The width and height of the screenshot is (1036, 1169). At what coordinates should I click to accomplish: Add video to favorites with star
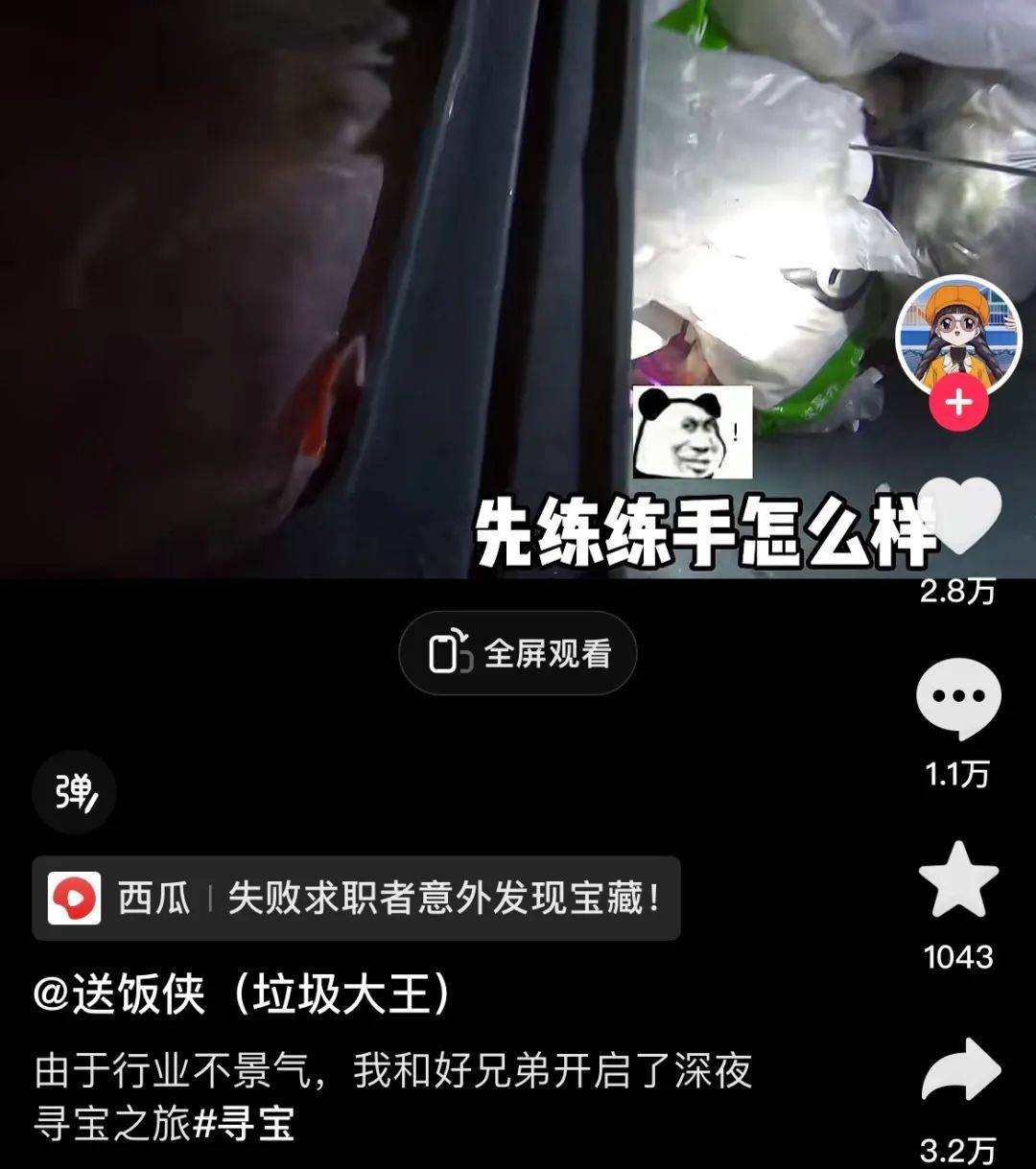pyautogui.click(x=958, y=880)
